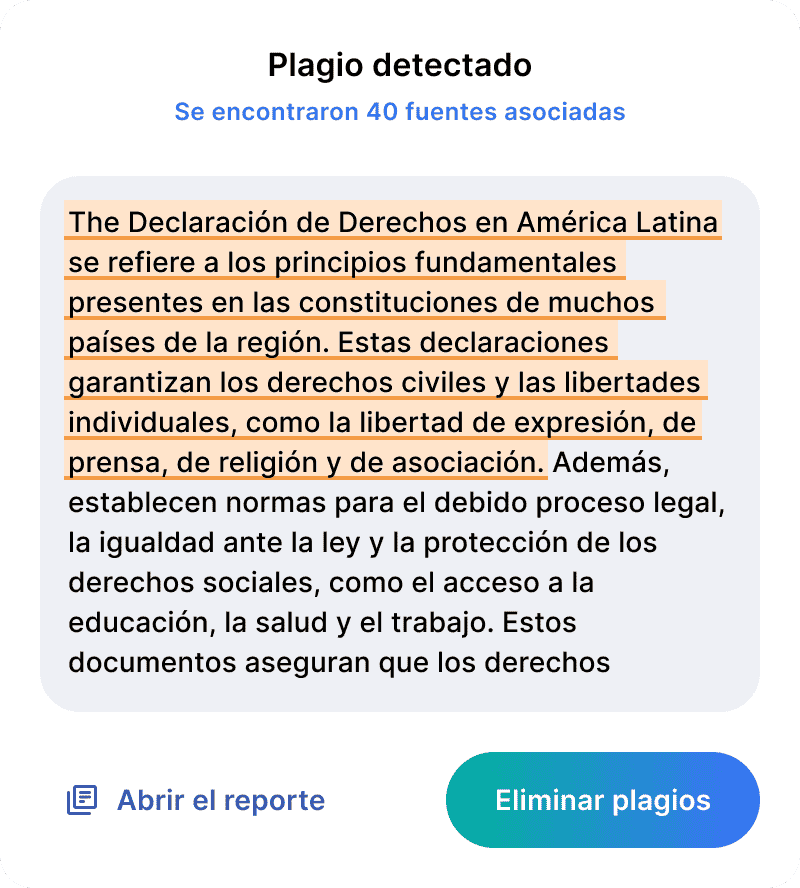View the 40 associated sources found
This screenshot has width=800, height=888.
[x=400, y=111]
